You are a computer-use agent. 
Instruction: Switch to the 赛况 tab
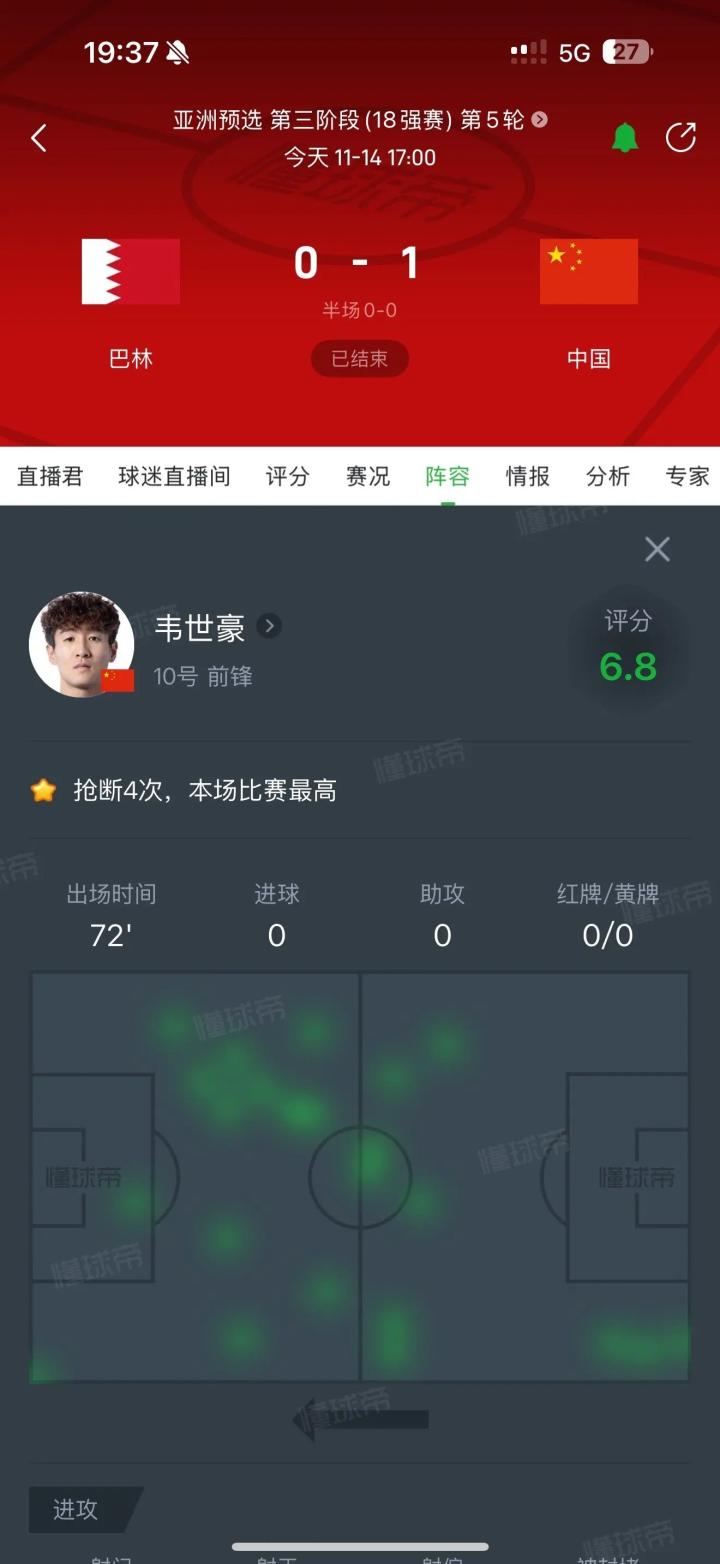coord(367,476)
